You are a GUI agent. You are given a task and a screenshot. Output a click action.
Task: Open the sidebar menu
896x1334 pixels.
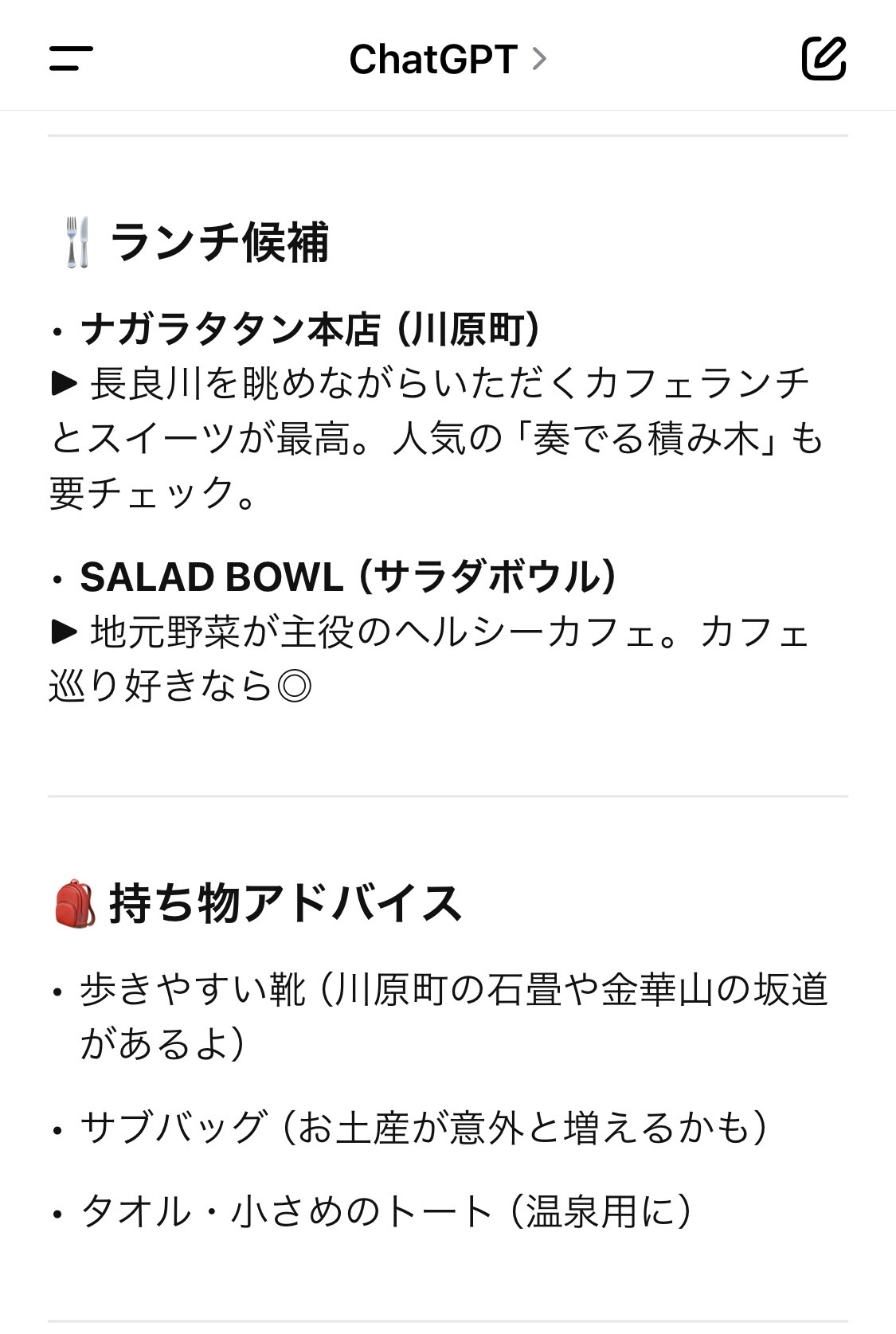coord(71,58)
